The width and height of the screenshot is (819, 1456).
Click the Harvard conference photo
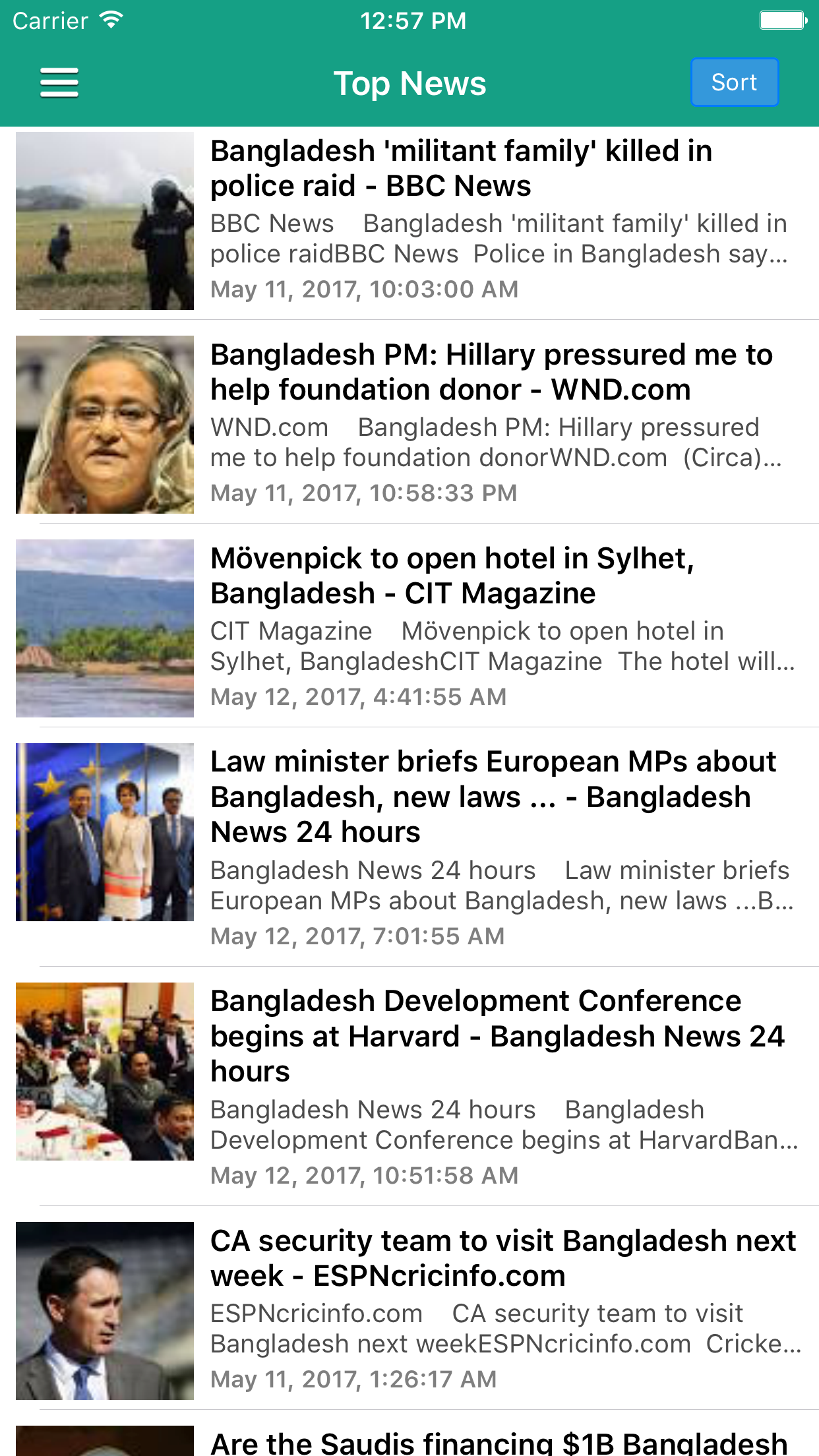pyautogui.click(x=104, y=1072)
